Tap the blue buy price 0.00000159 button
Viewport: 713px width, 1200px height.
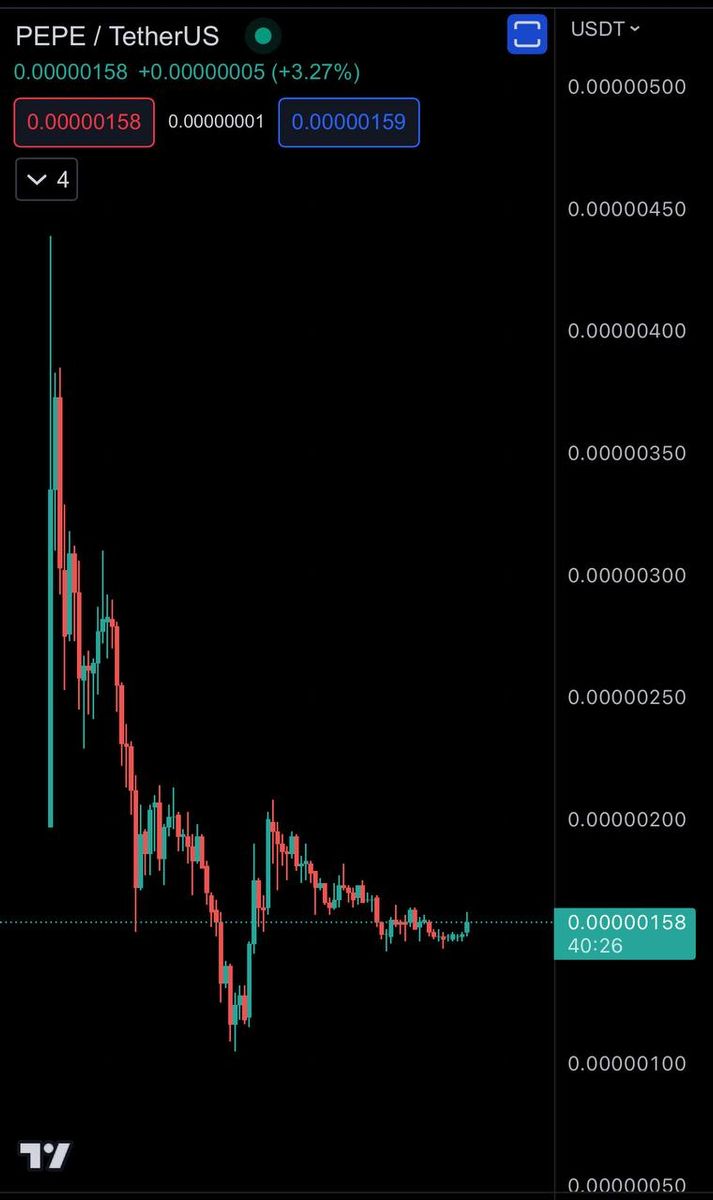point(348,122)
